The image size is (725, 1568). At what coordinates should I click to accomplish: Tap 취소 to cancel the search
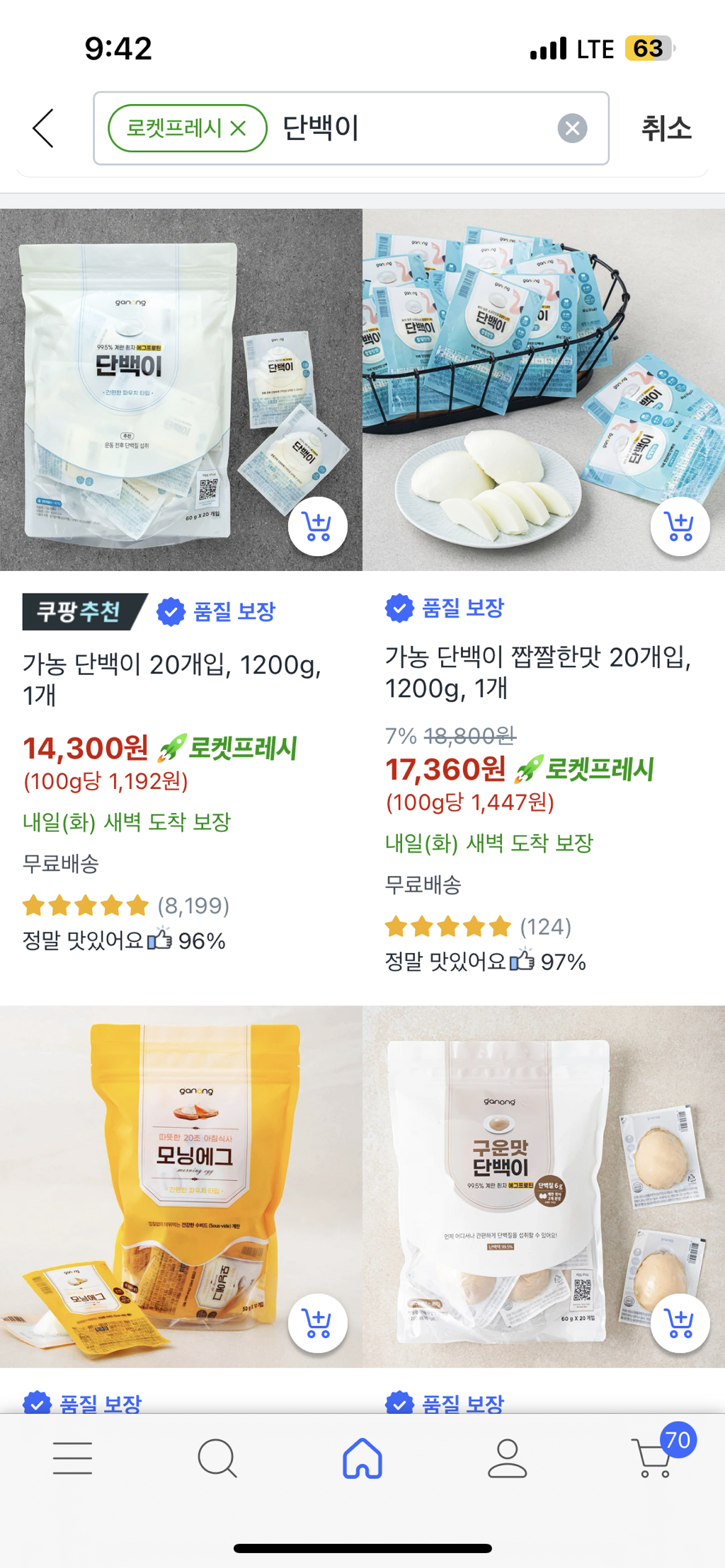click(x=667, y=129)
